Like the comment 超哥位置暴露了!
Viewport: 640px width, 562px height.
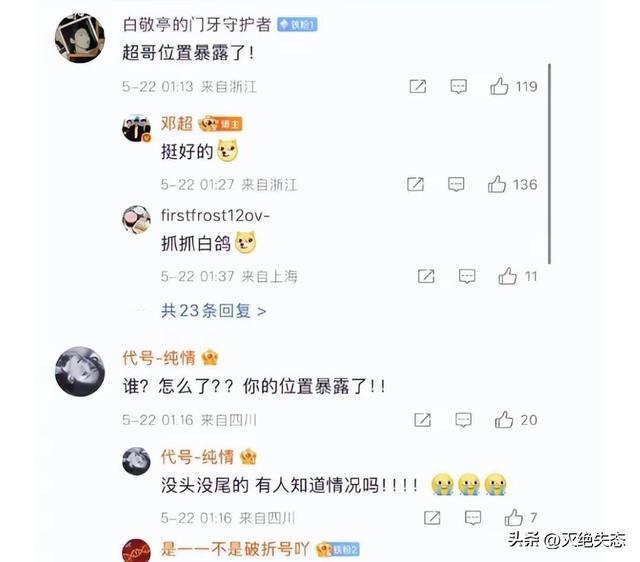tap(499, 87)
